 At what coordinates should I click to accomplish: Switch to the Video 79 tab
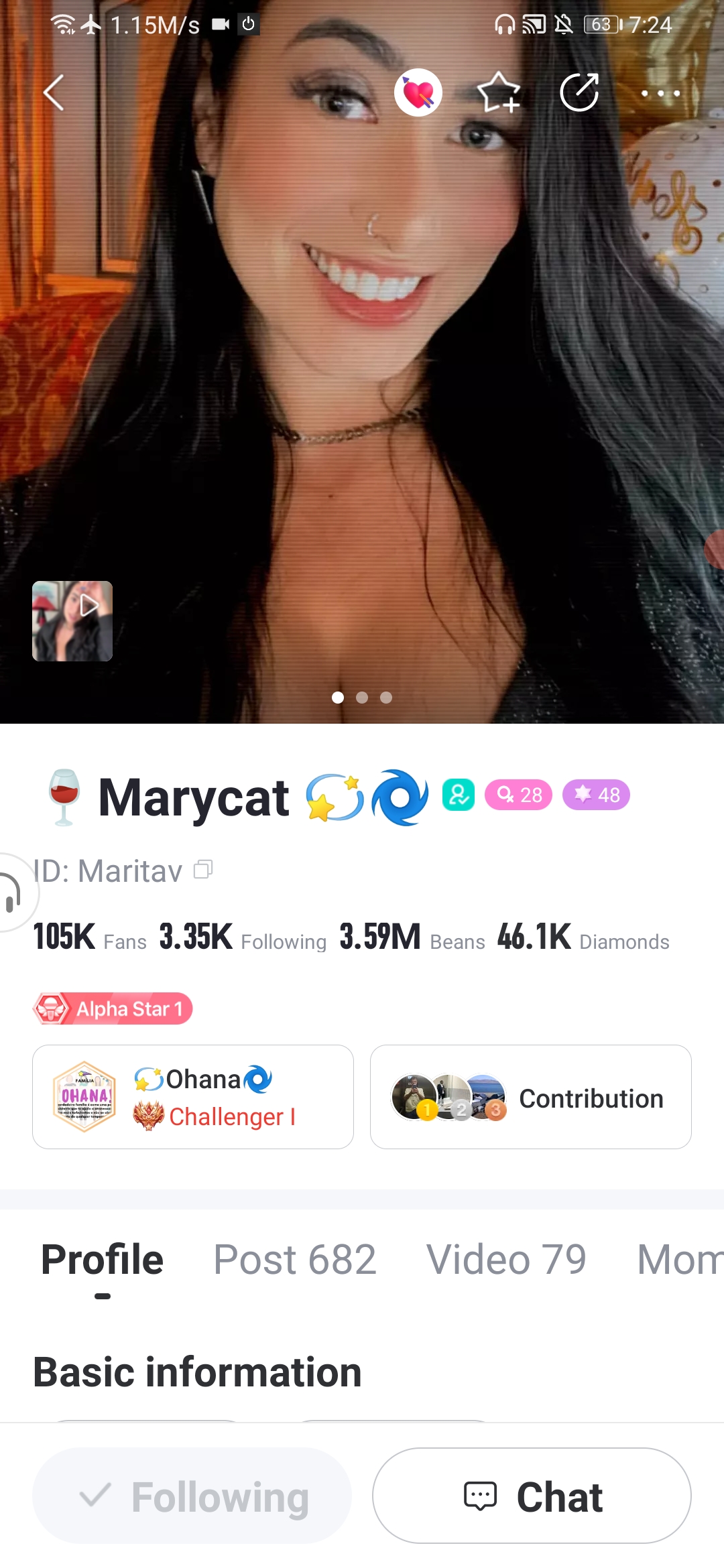click(x=506, y=1259)
